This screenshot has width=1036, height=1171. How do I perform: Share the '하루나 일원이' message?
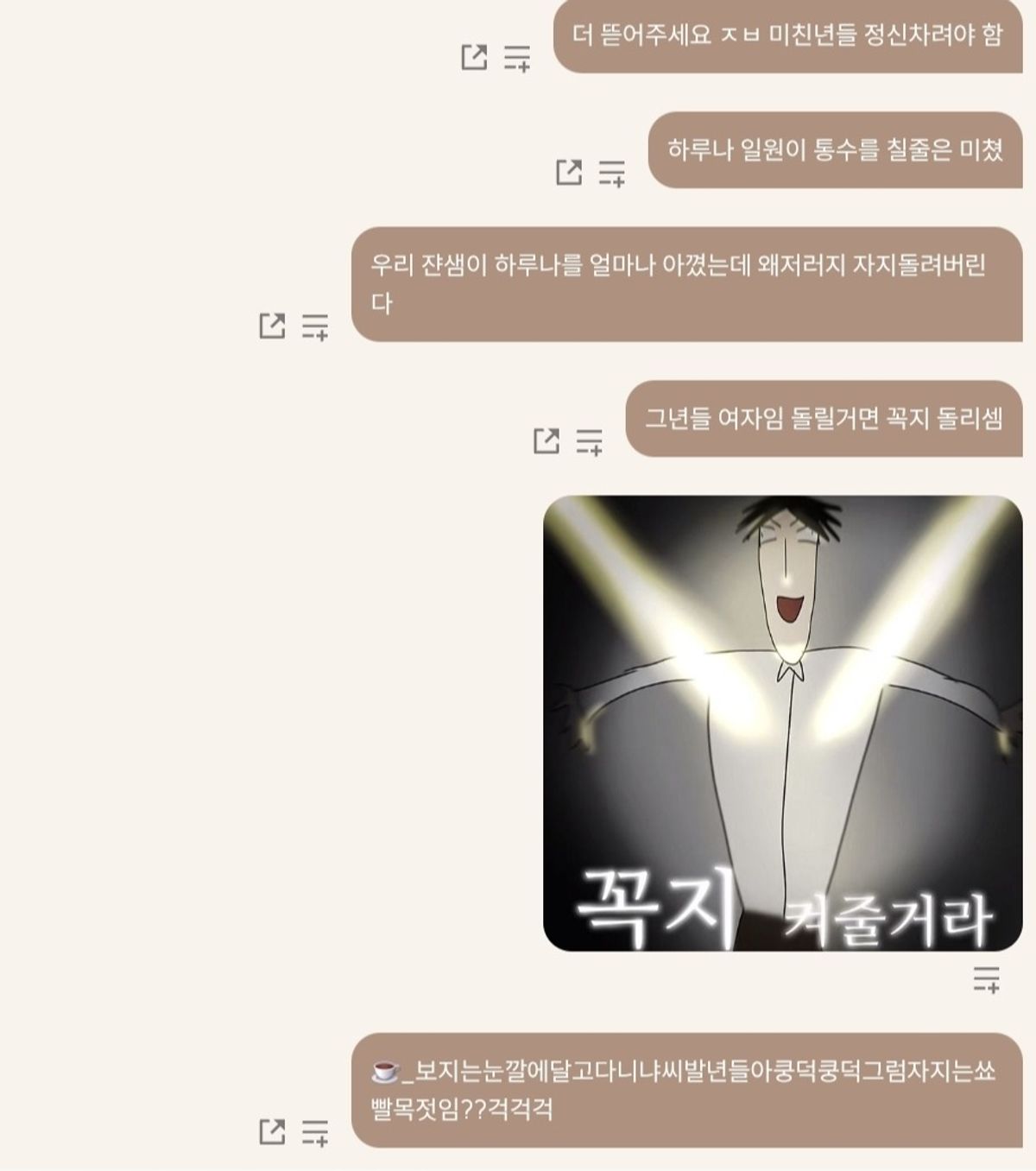(x=568, y=172)
